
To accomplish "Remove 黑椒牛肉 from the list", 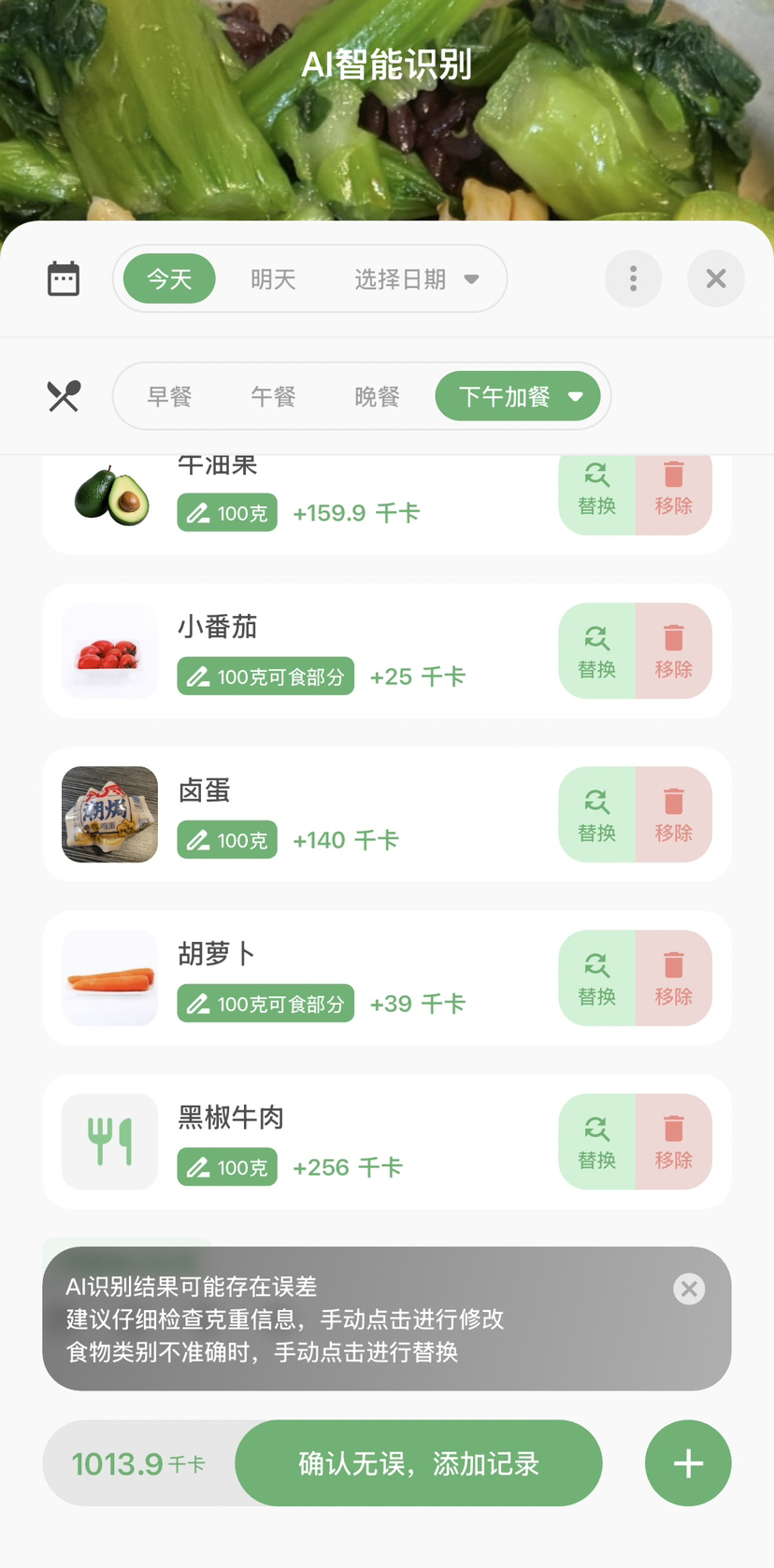I will click(x=673, y=1141).
